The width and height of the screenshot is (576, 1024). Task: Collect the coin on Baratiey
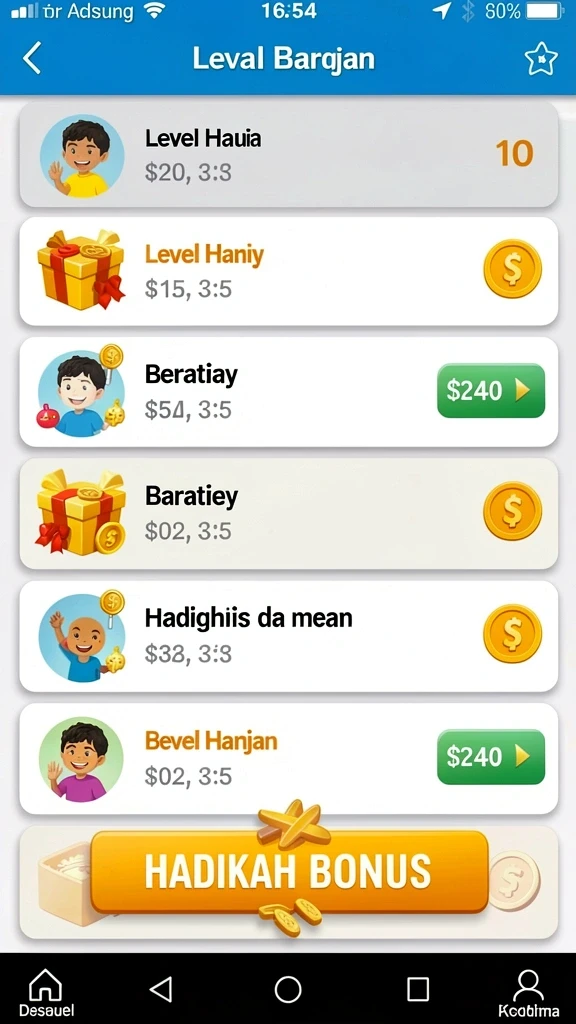[x=513, y=511]
